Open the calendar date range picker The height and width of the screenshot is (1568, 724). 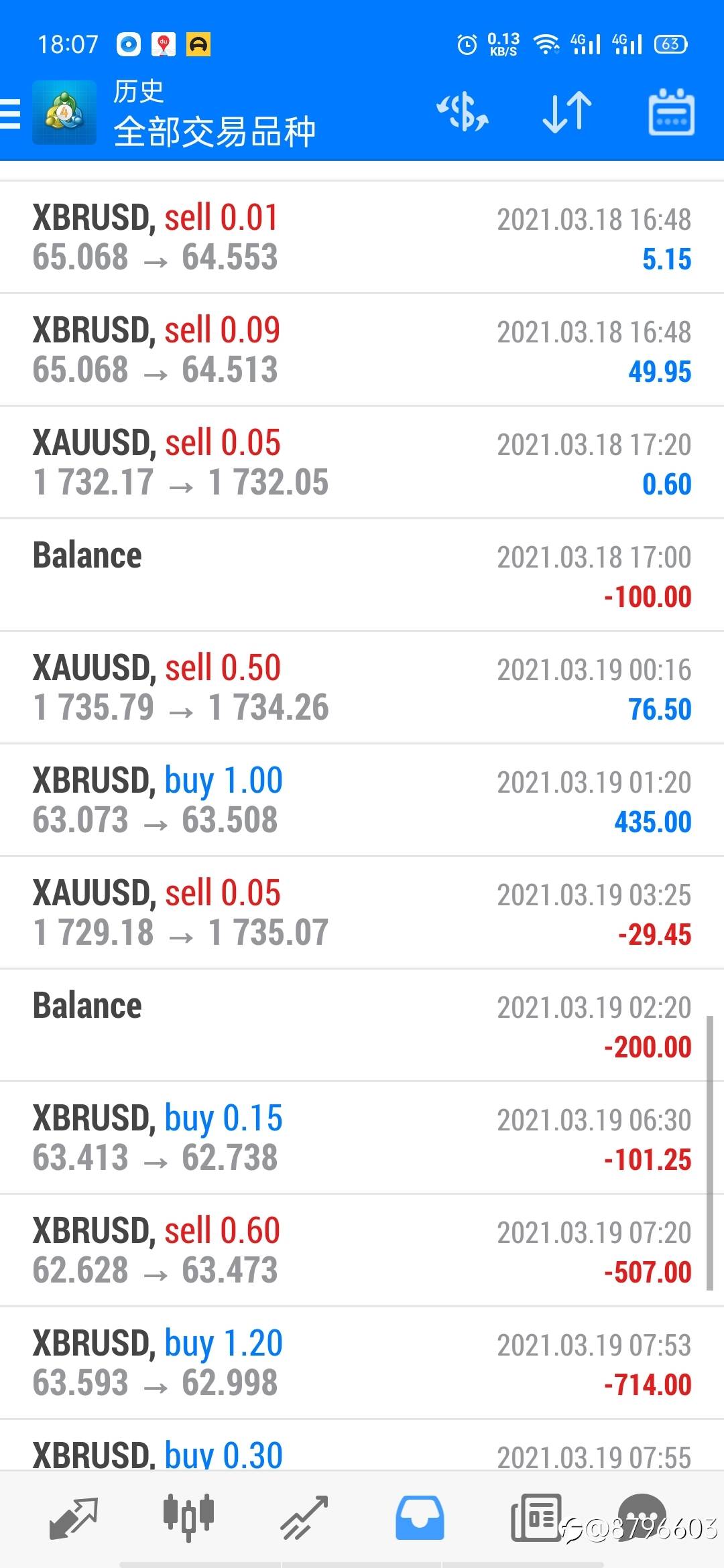point(670,113)
